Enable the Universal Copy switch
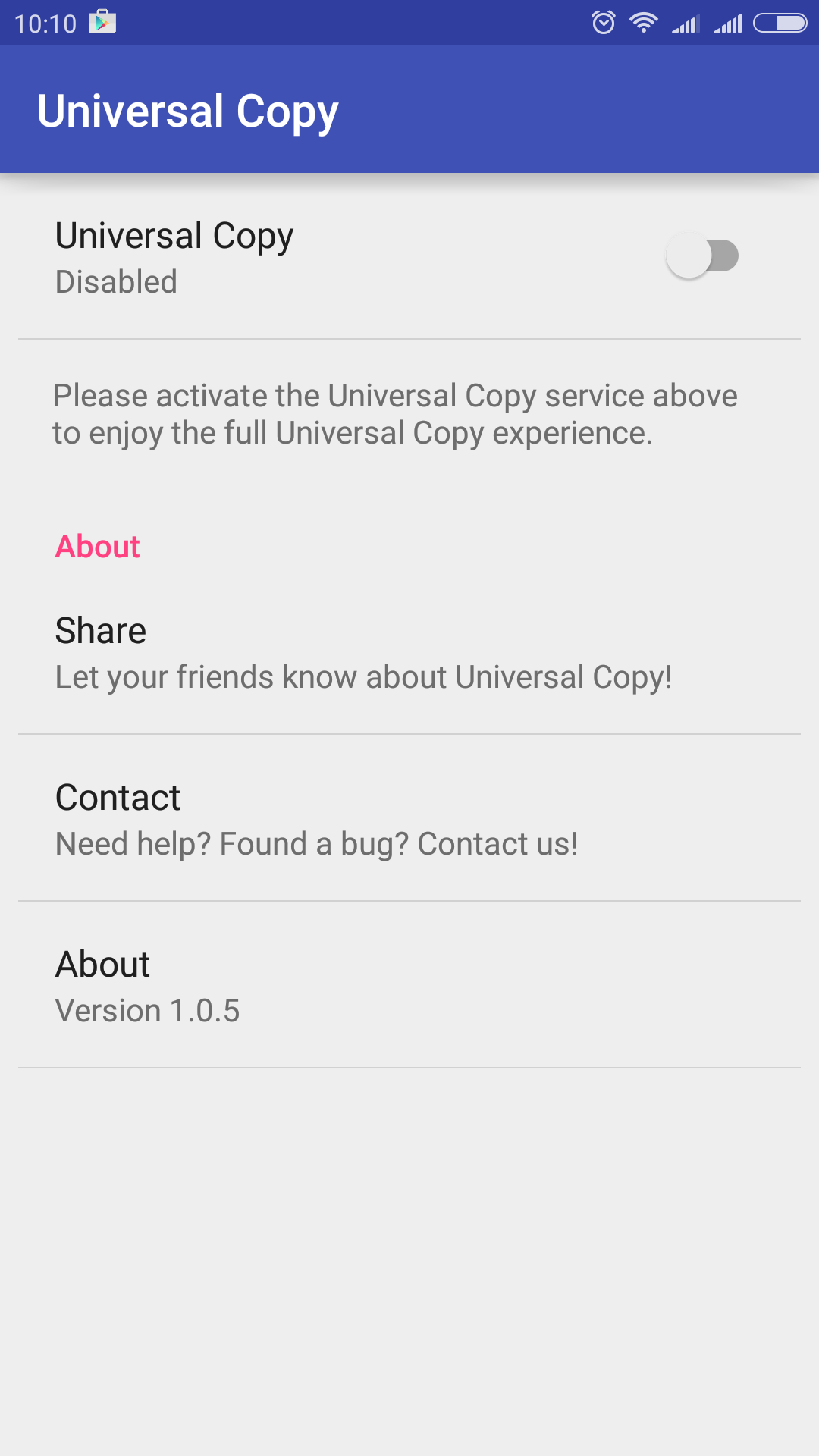819x1456 pixels. pyautogui.click(x=702, y=256)
